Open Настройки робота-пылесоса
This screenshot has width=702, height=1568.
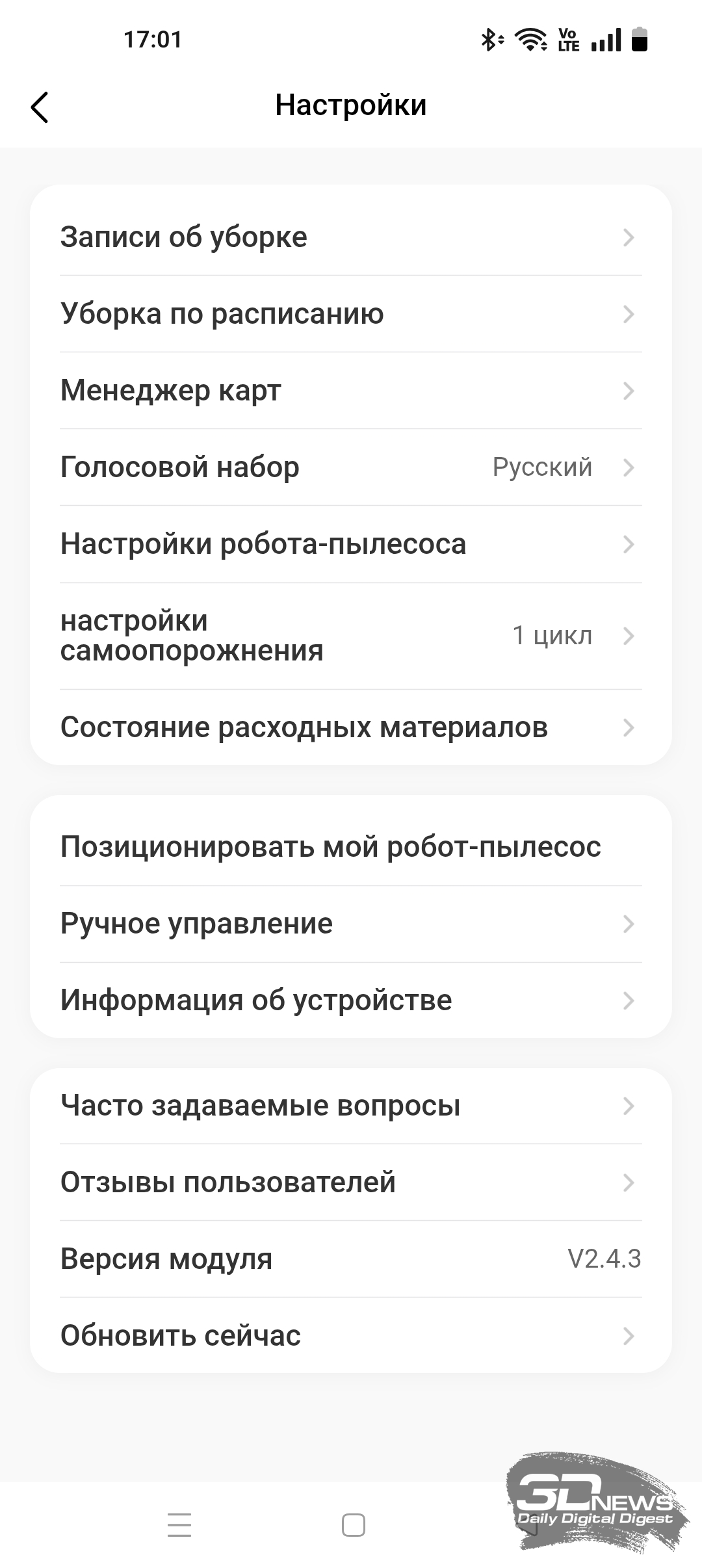coord(351,544)
